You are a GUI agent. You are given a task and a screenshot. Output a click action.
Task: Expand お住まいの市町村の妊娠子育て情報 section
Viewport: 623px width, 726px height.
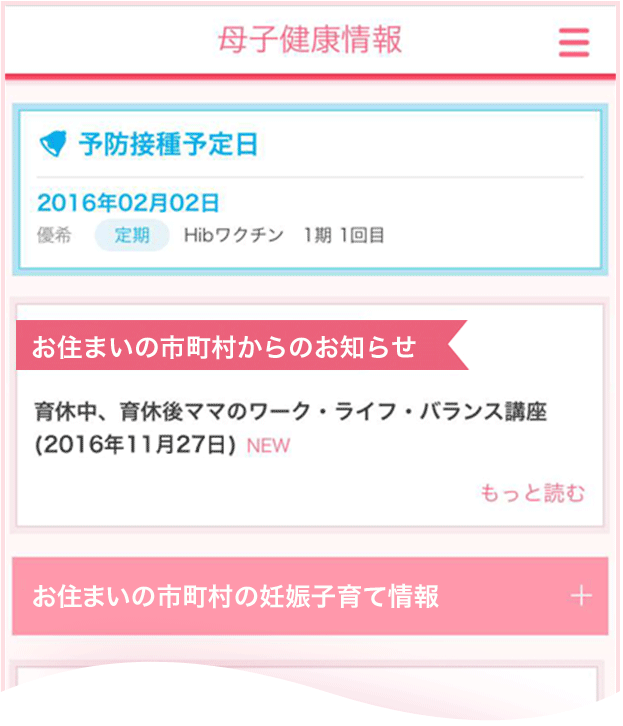tap(580, 597)
